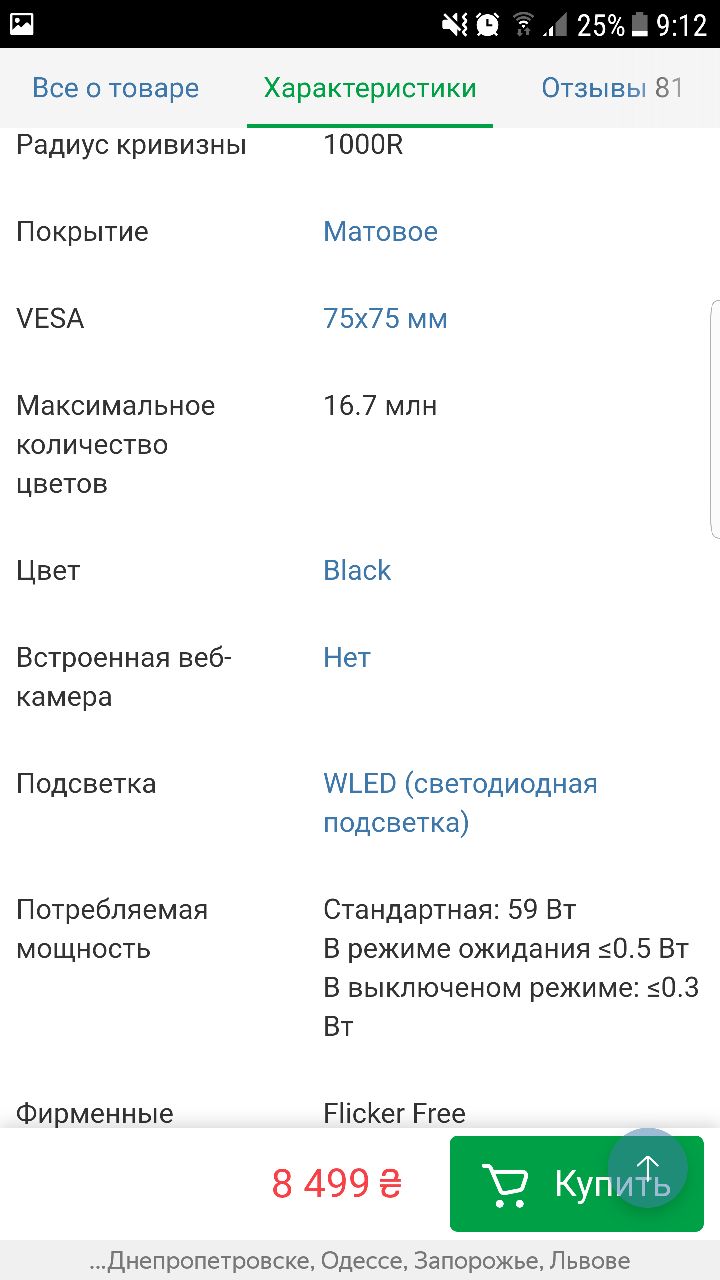The width and height of the screenshot is (720, 1280).
Task: Switch to the Все о товаре tab
Action: (115, 88)
